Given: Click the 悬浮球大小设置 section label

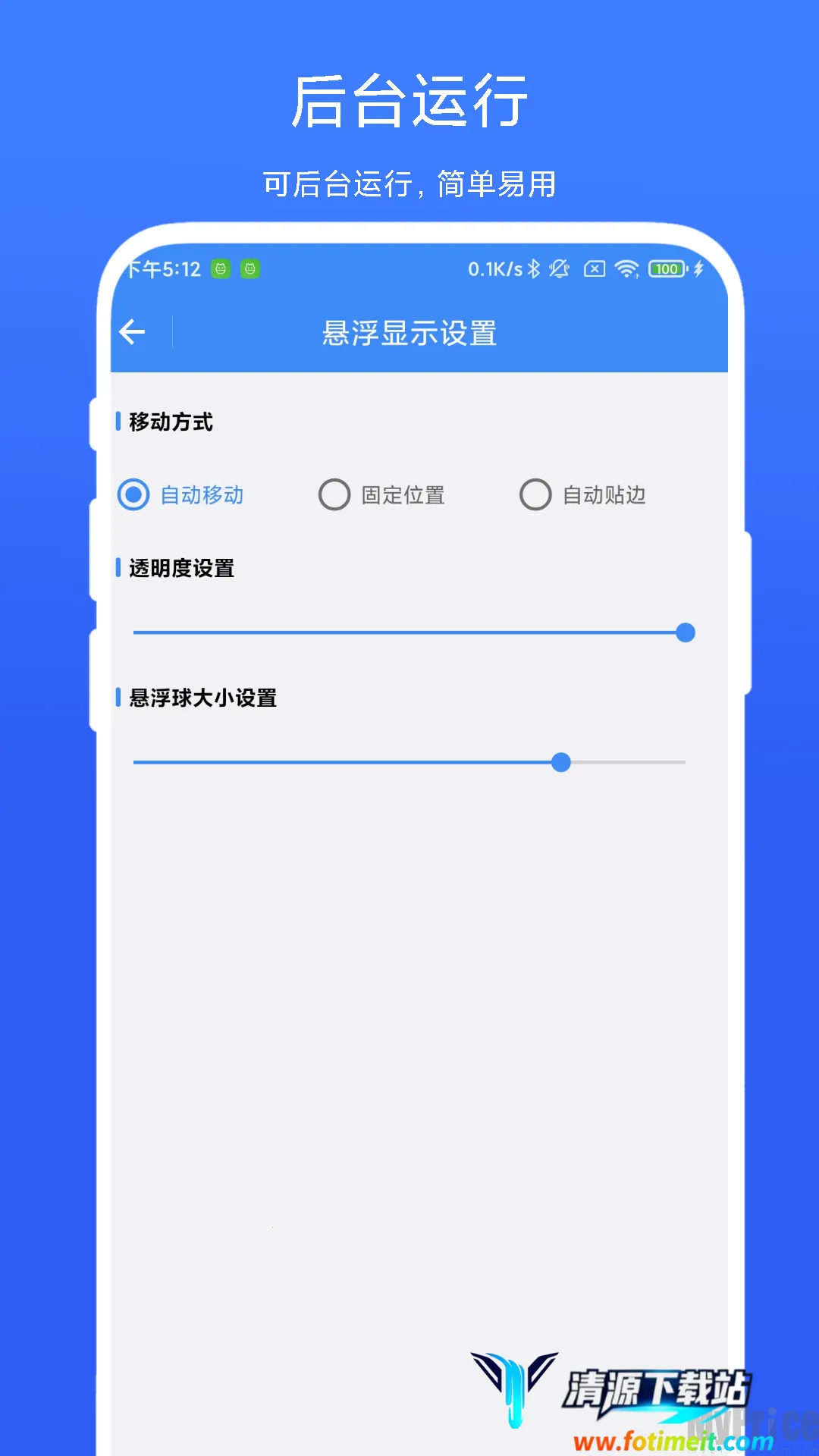Looking at the screenshot, I should pos(201,698).
